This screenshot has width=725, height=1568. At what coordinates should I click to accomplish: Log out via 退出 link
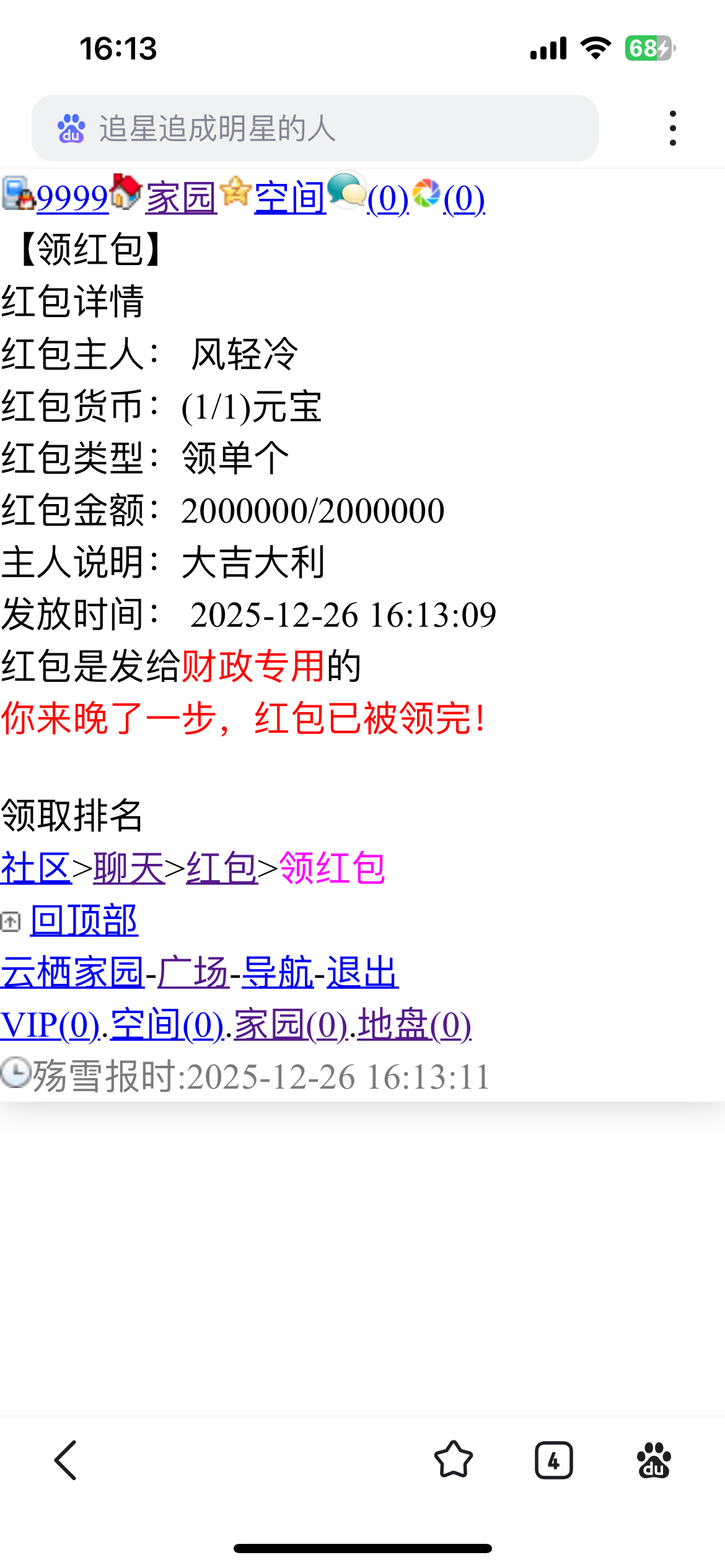pos(362,973)
